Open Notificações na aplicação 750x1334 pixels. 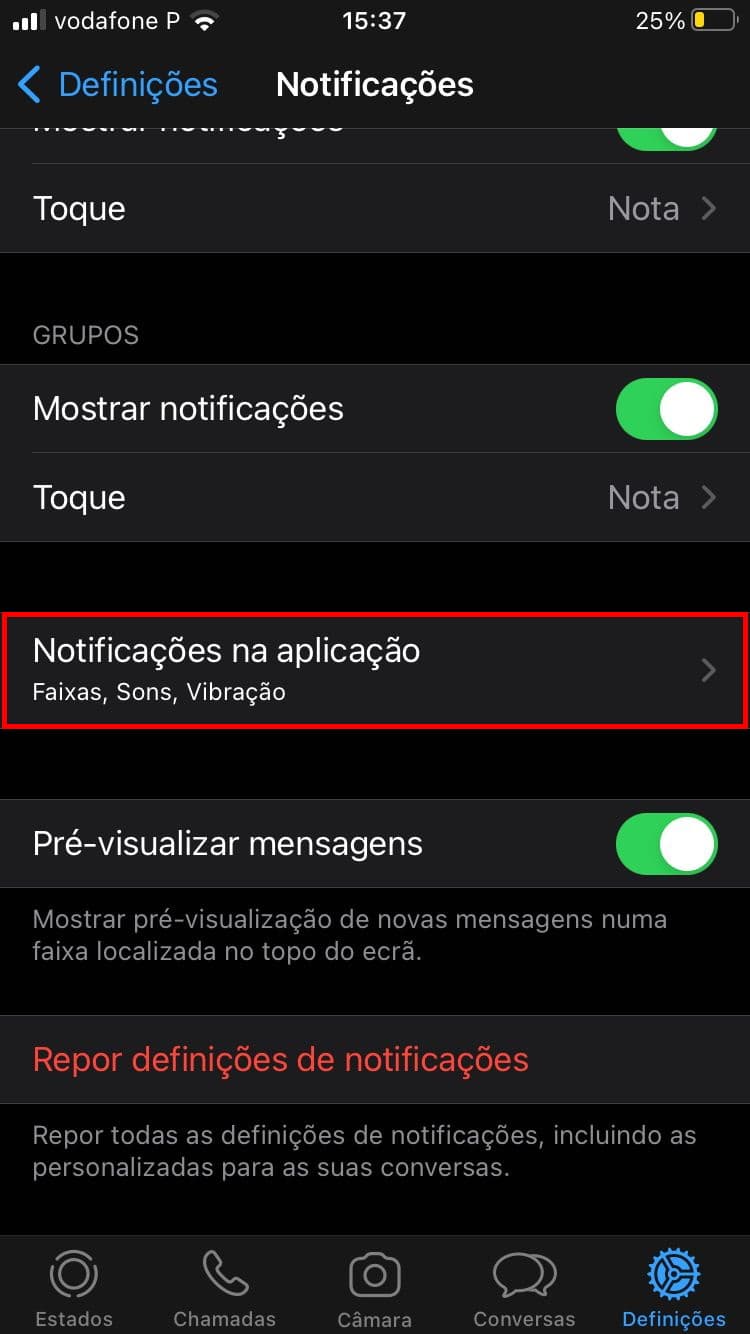click(375, 669)
